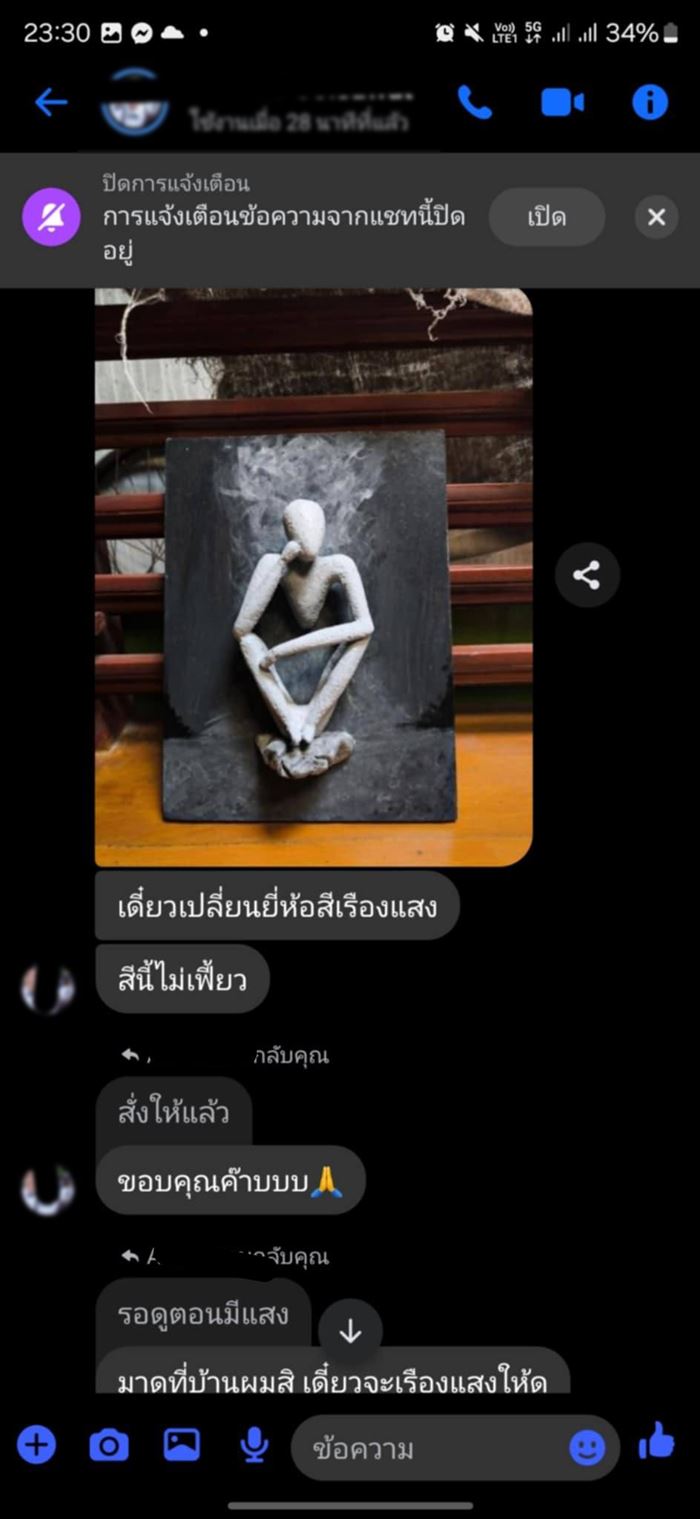Screen dimensions: 700x1519
Task: Open more attachment options (plus)
Action: [36, 1444]
